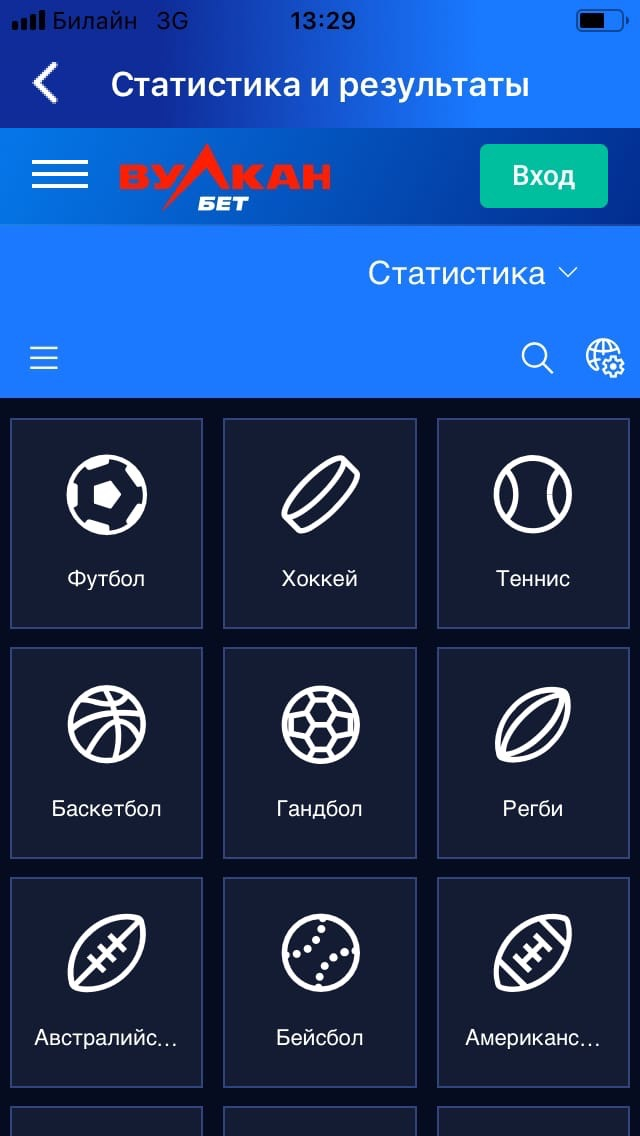Open the statistics search

click(x=537, y=358)
